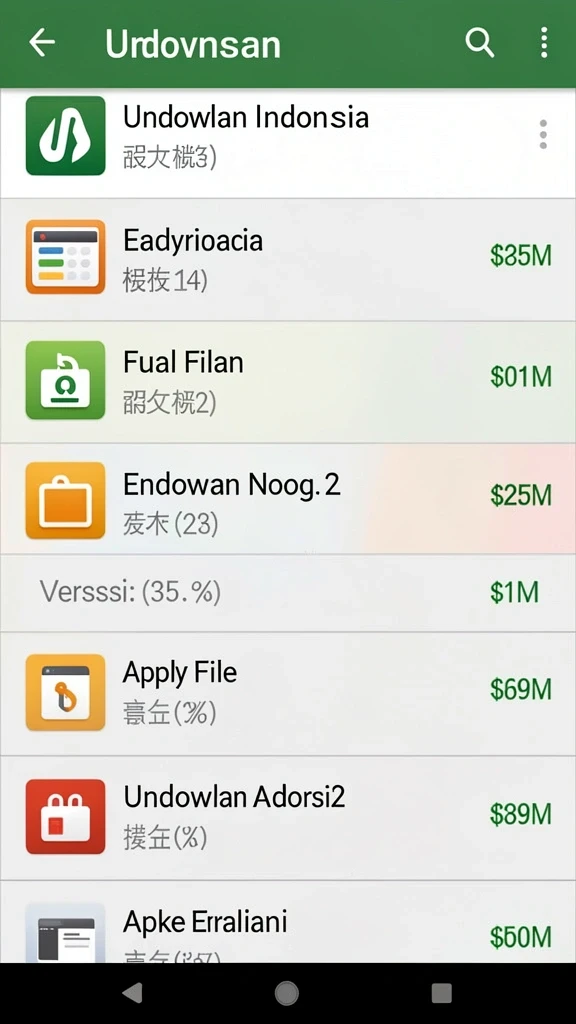
Task: Open the Eadyrioacia entry
Action: pos(288,260)
